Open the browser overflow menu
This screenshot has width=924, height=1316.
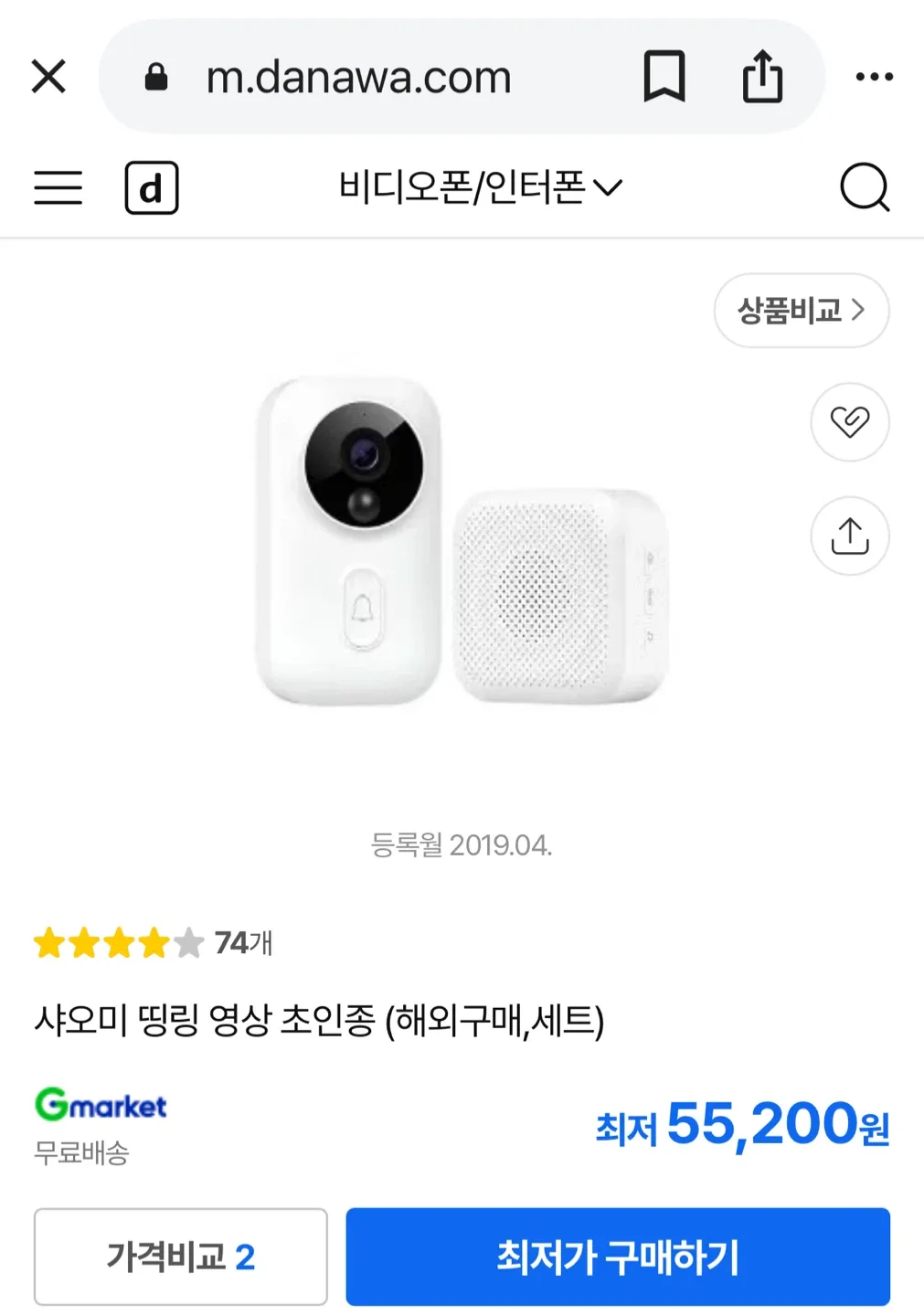point(874,77)
